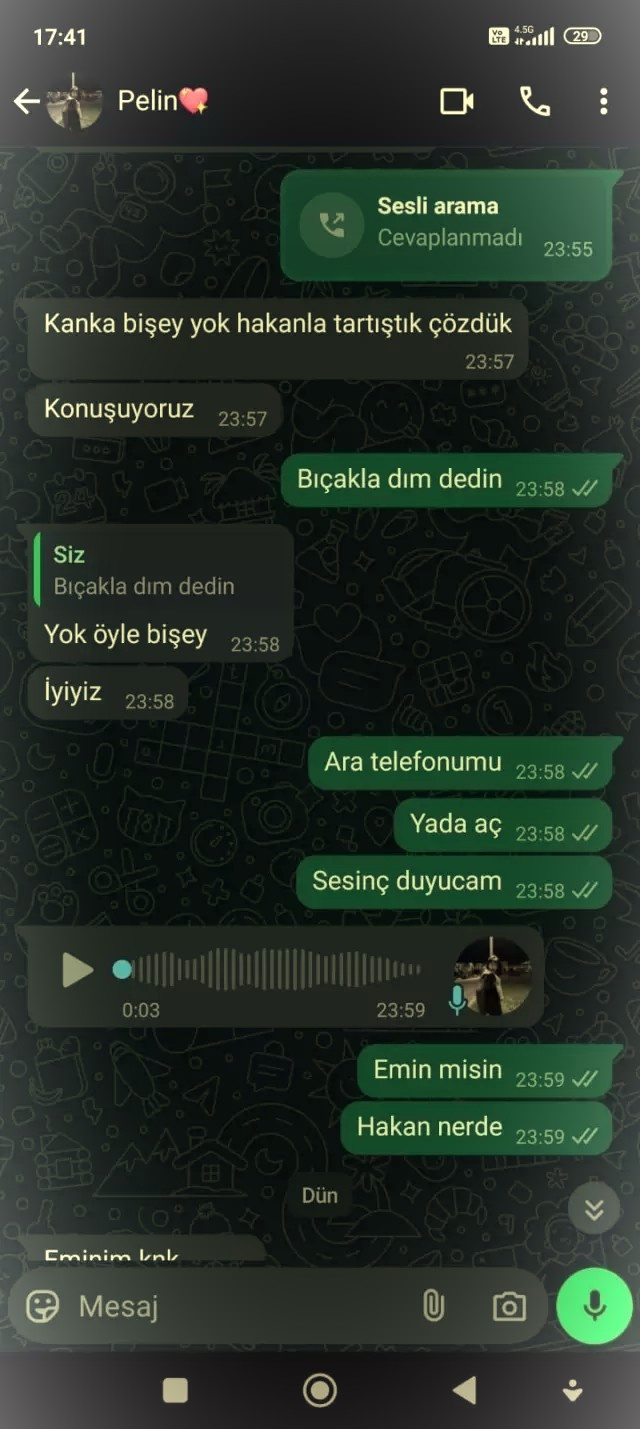This screenshot has width=640, height=1429.
Task: Tap the green microphone record button
Action: 594,1306
